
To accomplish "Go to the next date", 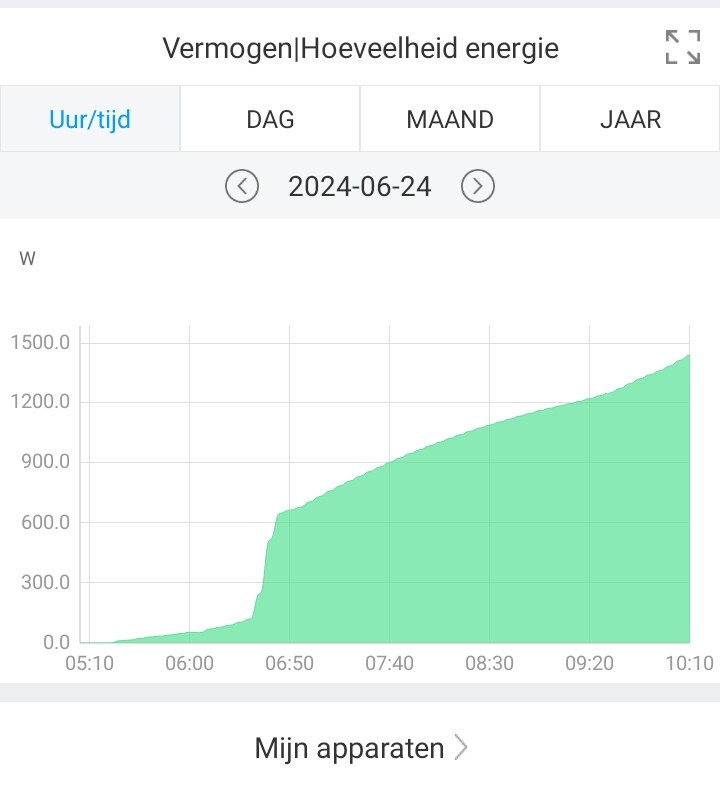I will (477, 186).
